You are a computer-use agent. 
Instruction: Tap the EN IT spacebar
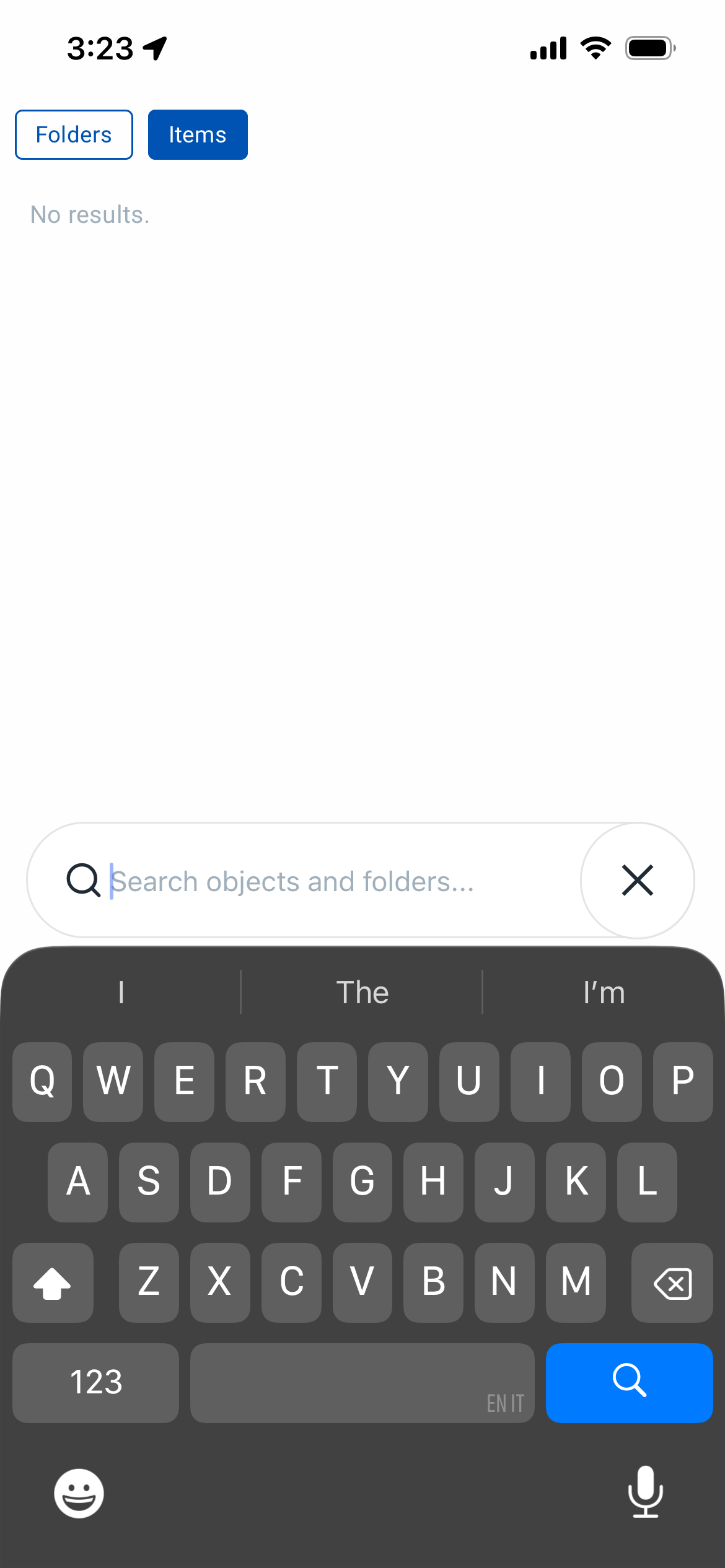[361, 1383]
